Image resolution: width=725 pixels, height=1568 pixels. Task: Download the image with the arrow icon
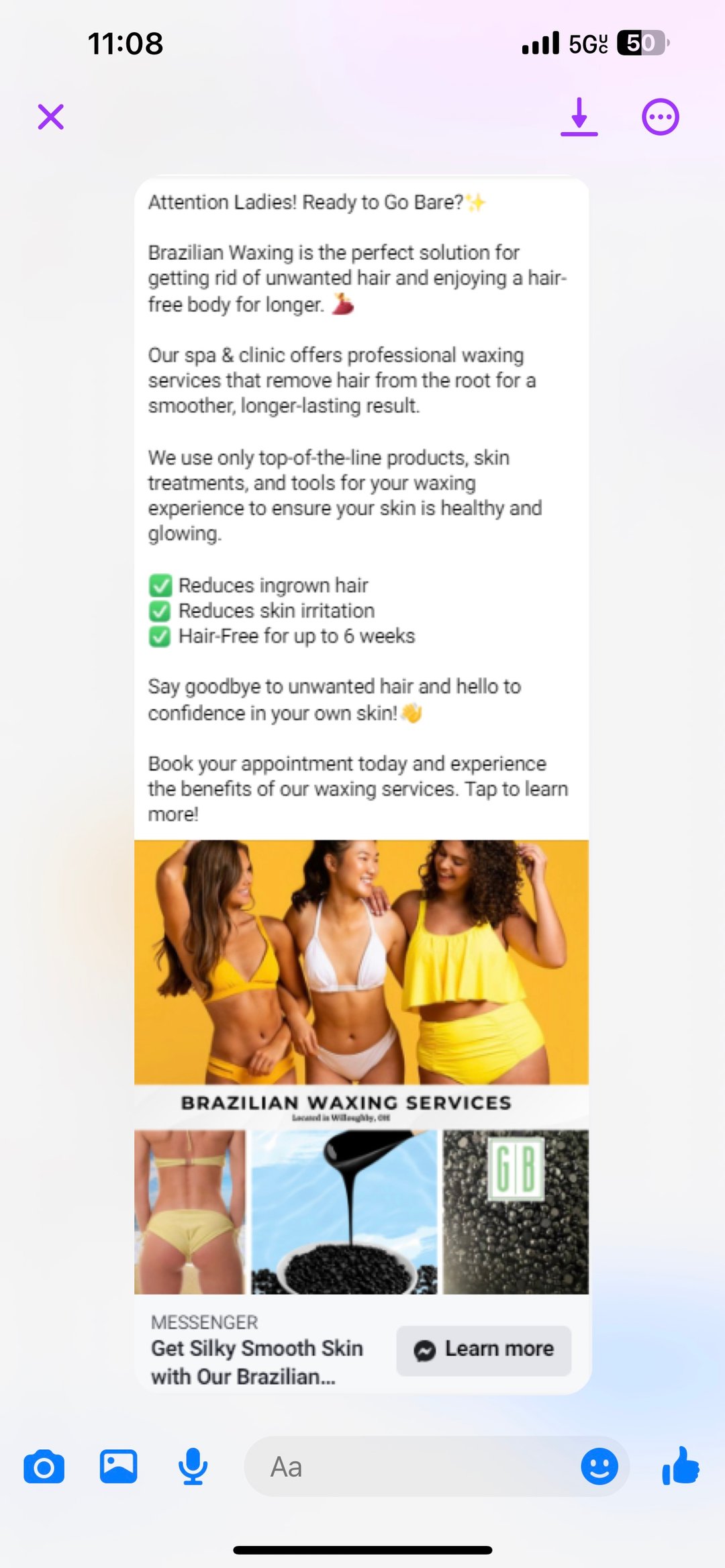[579, 117]
